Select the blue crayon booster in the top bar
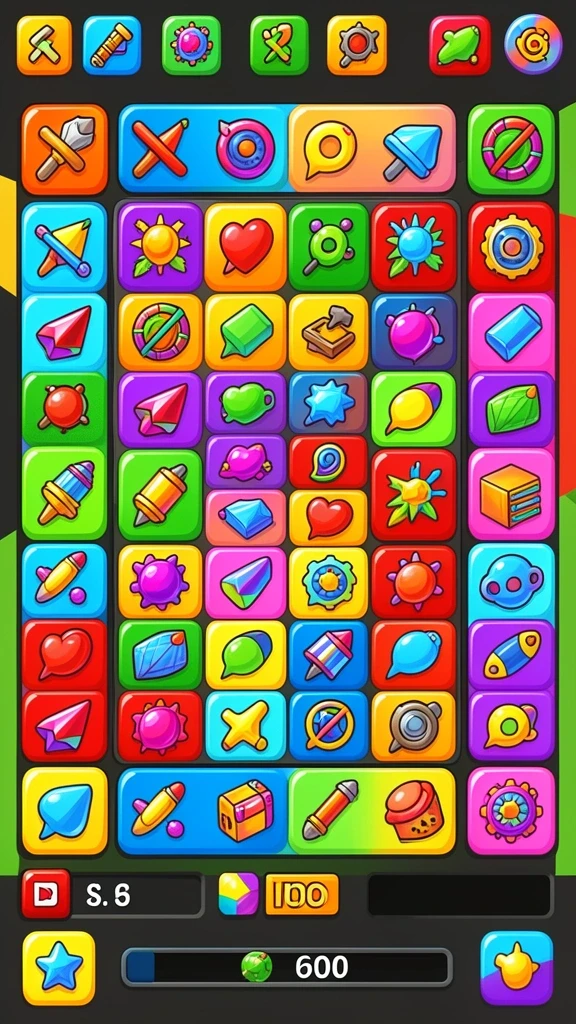 (x=112, y=45)
